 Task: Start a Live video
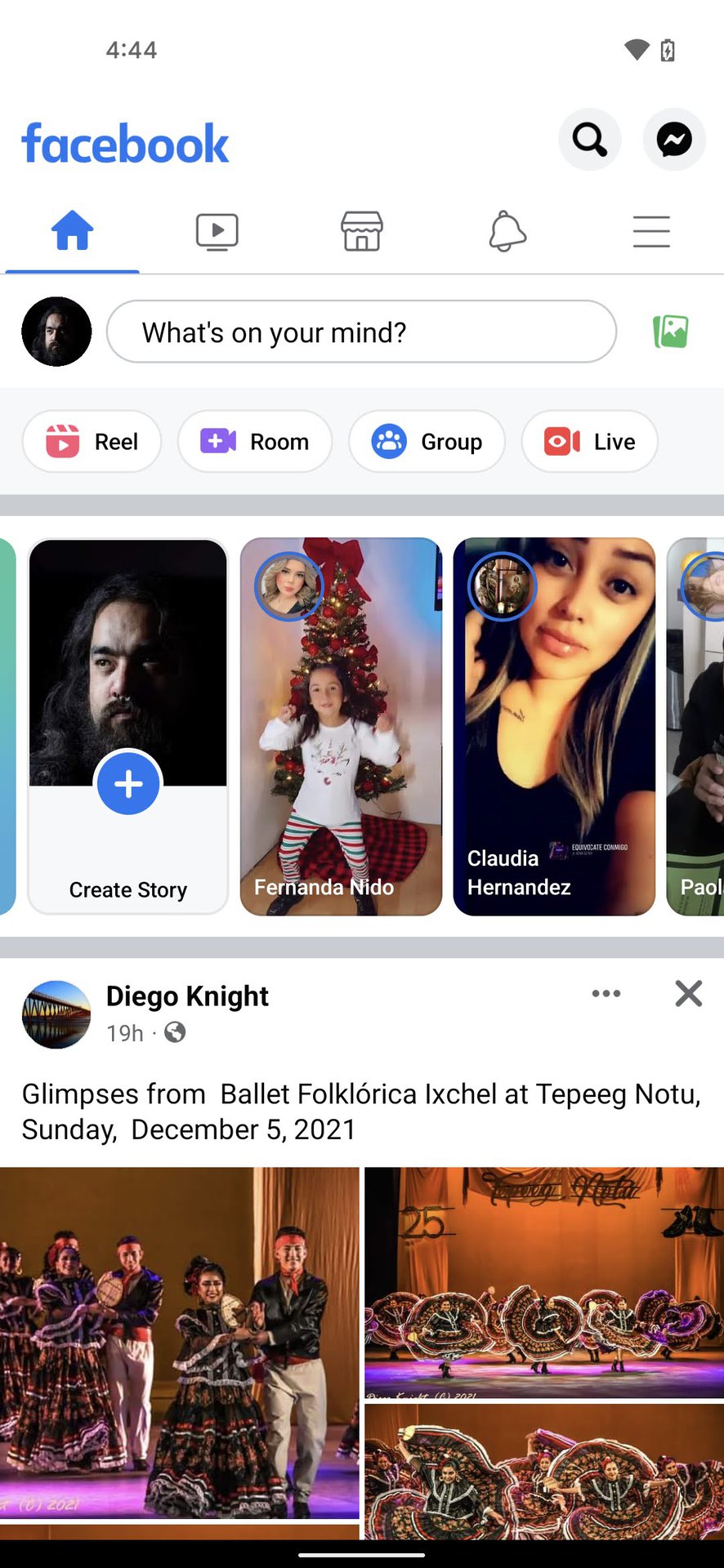pos(589,442)
